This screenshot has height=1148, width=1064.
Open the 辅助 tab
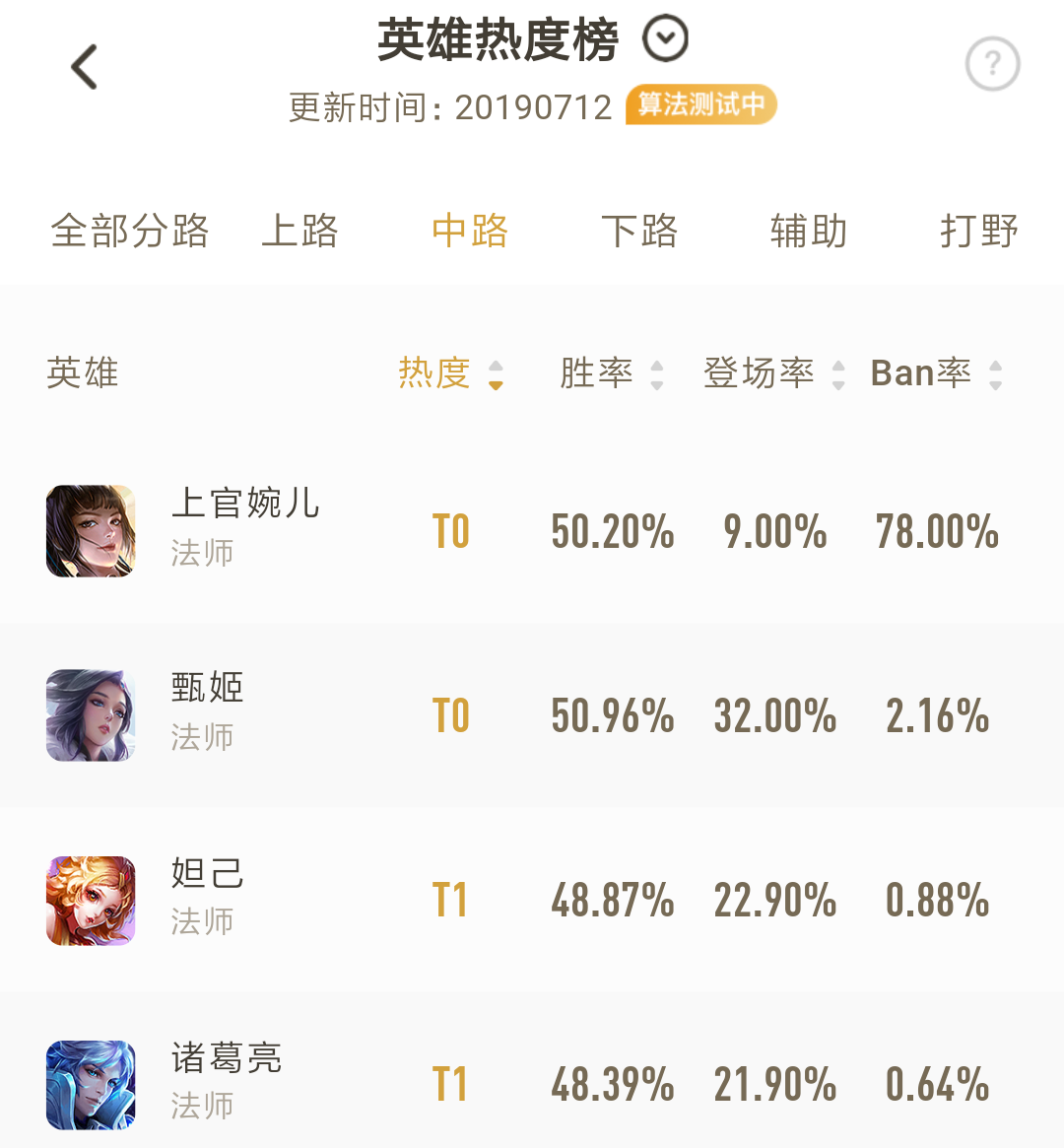click(x=809, y=232)
